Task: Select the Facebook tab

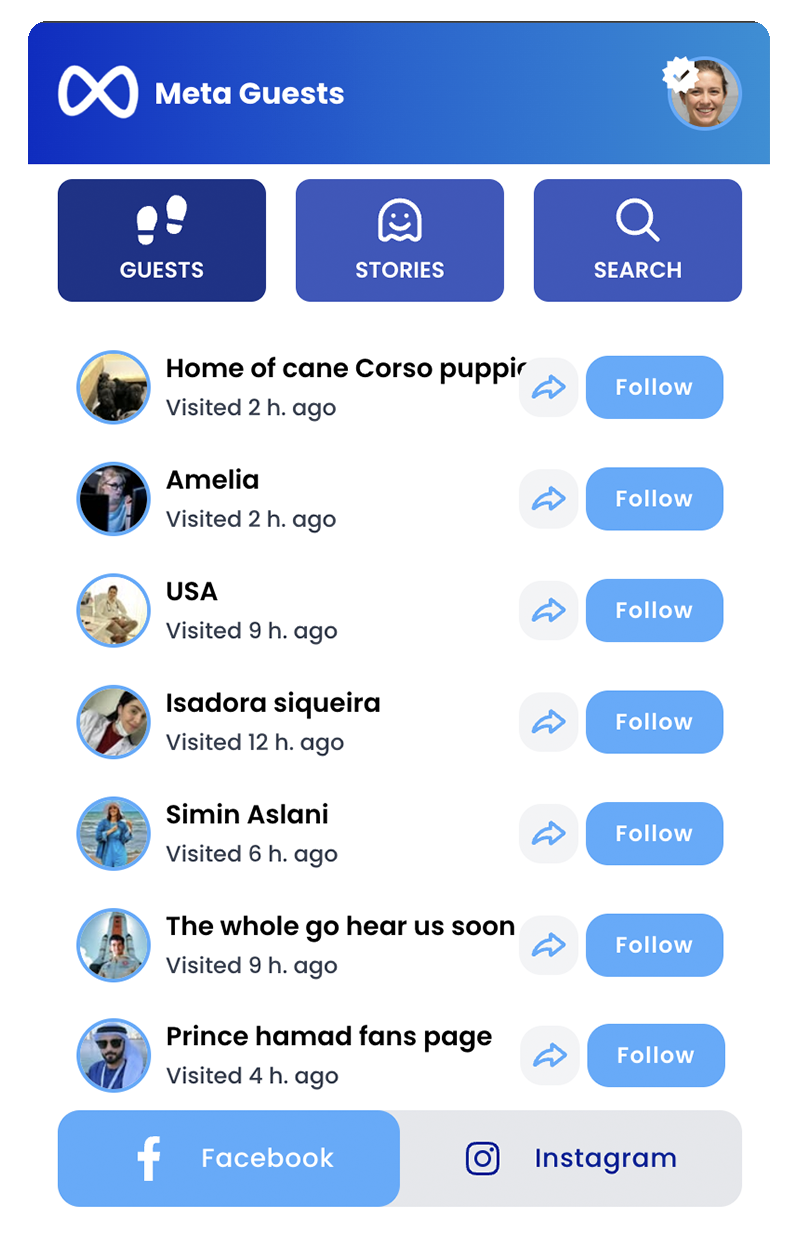Action: (x=229, y=1158)
